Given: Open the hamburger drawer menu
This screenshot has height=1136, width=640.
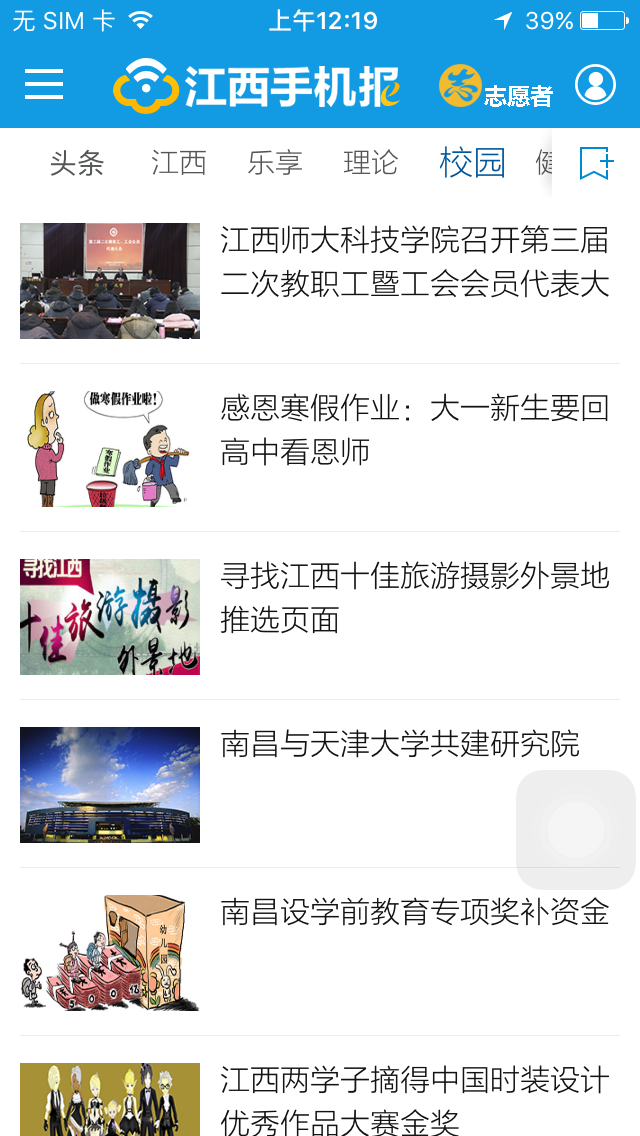Looking at the screenshot, I should click(44, 85).
